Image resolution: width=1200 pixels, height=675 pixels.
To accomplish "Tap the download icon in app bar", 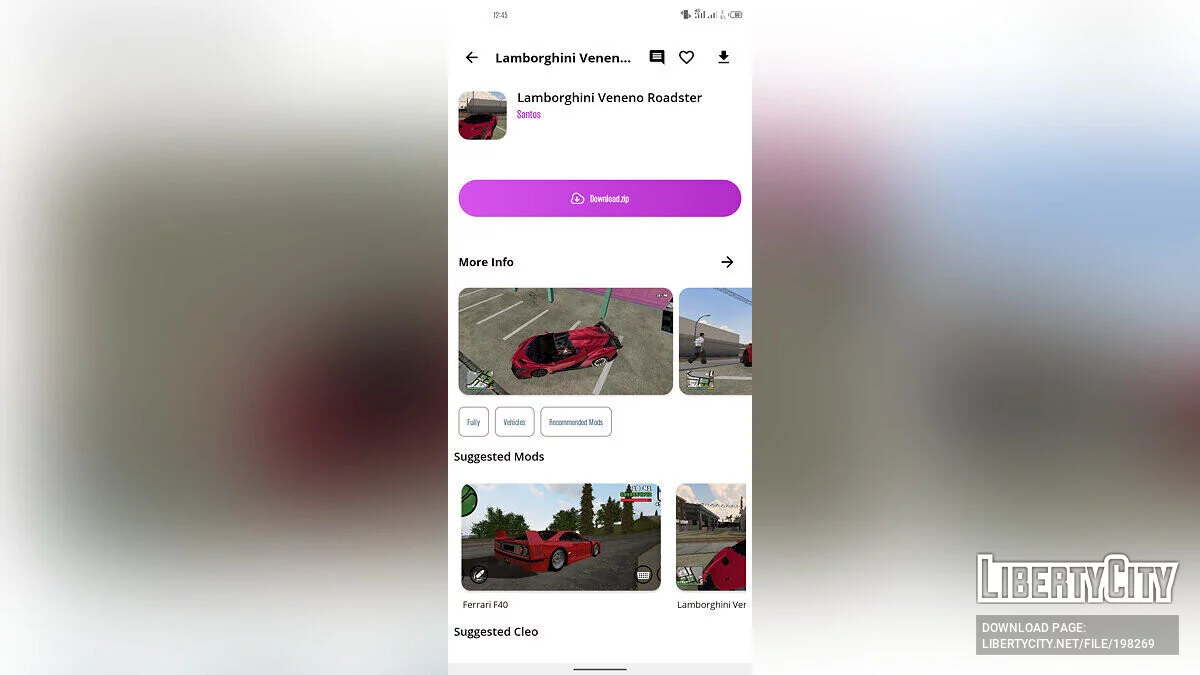I will coord(724,58).
